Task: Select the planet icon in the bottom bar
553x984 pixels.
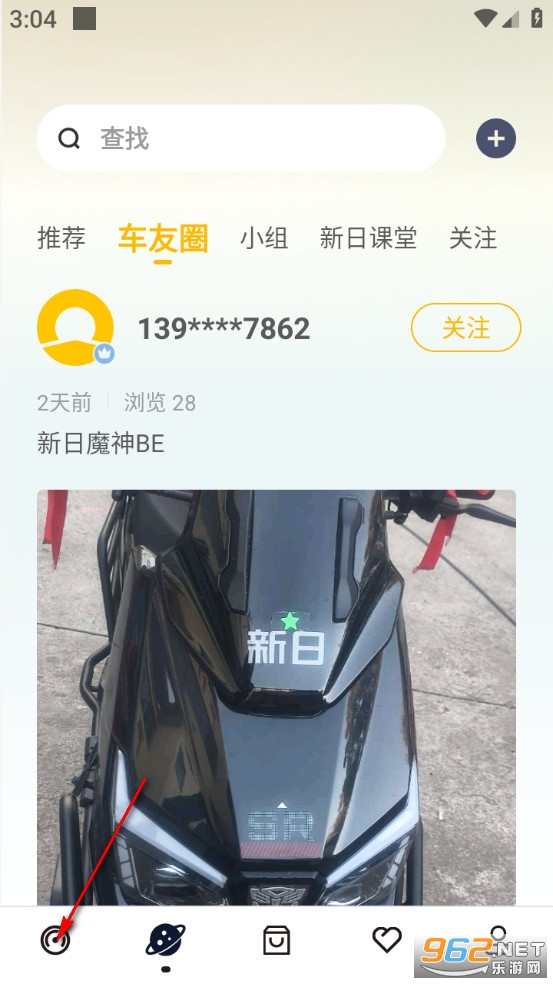Action: tap(165, 940)
